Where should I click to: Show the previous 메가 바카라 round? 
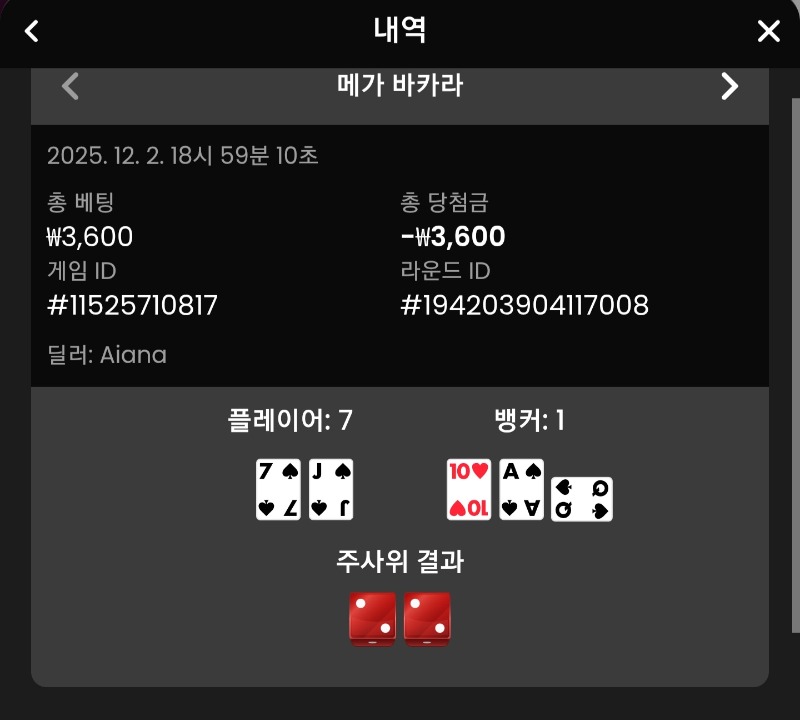70,86
